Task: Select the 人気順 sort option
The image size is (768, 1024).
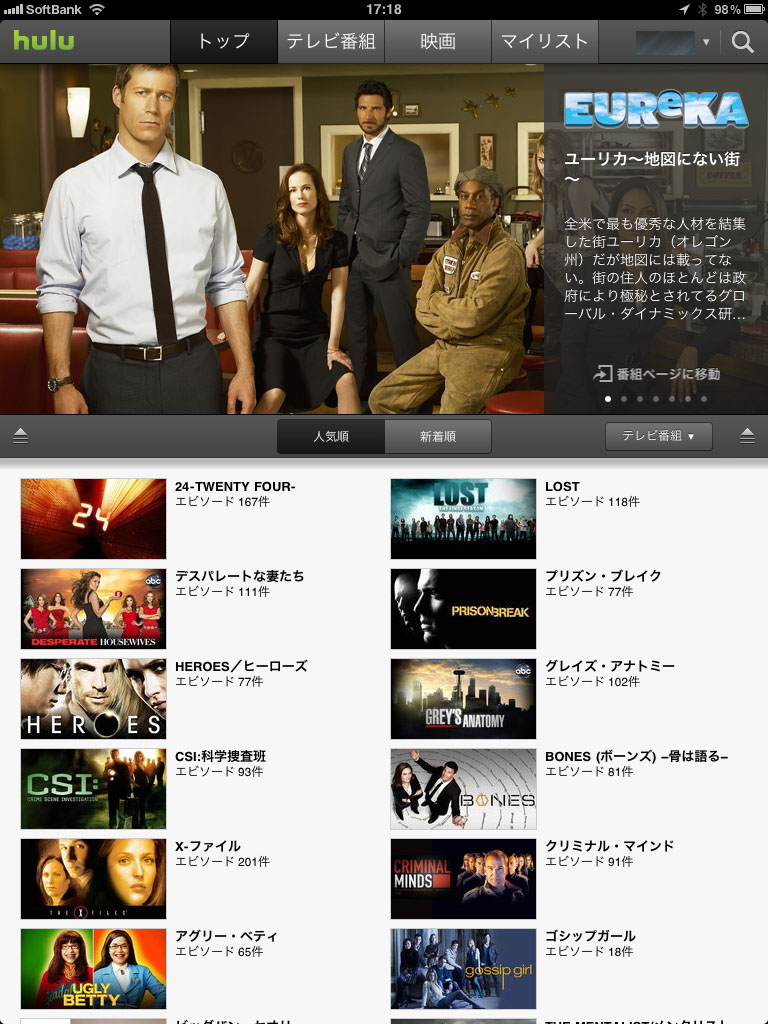Action: [x=331, y=436]
